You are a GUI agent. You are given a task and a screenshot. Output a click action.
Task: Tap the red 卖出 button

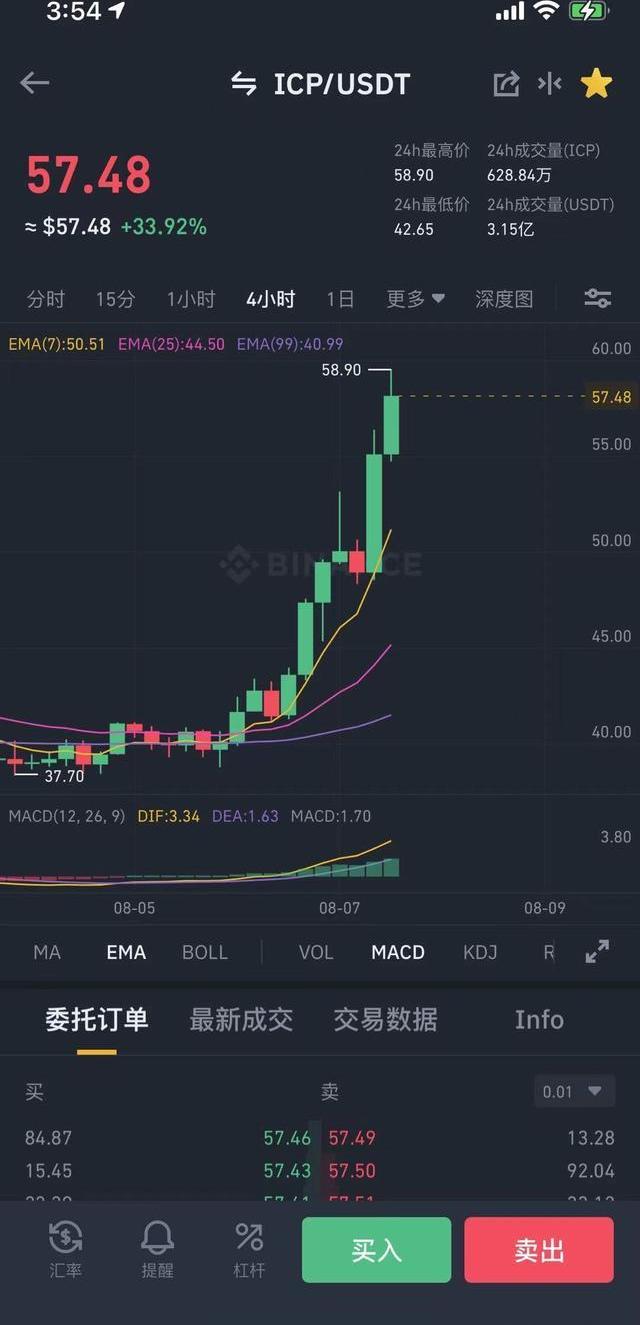(x=539, y=1249)
